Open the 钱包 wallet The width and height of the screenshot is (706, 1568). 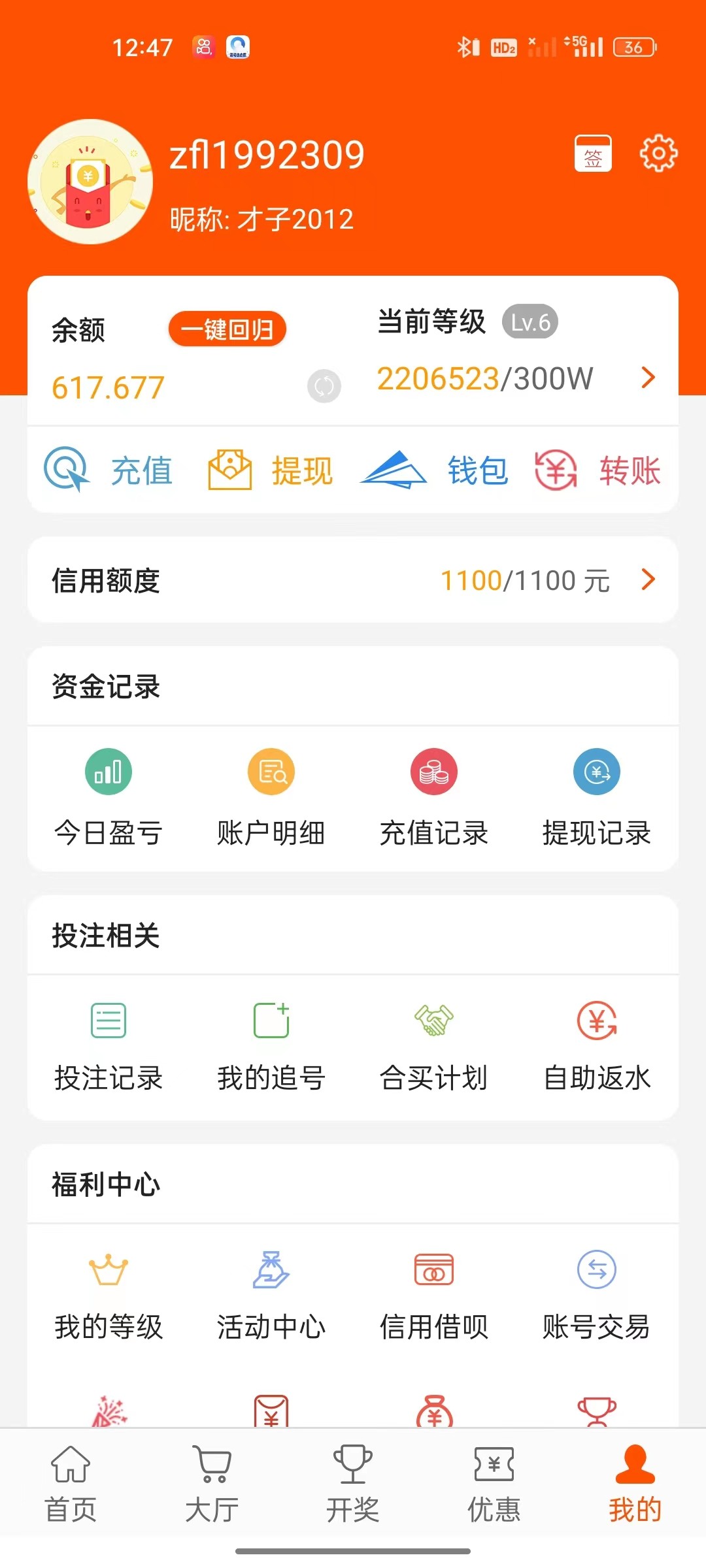click(434, 470)
